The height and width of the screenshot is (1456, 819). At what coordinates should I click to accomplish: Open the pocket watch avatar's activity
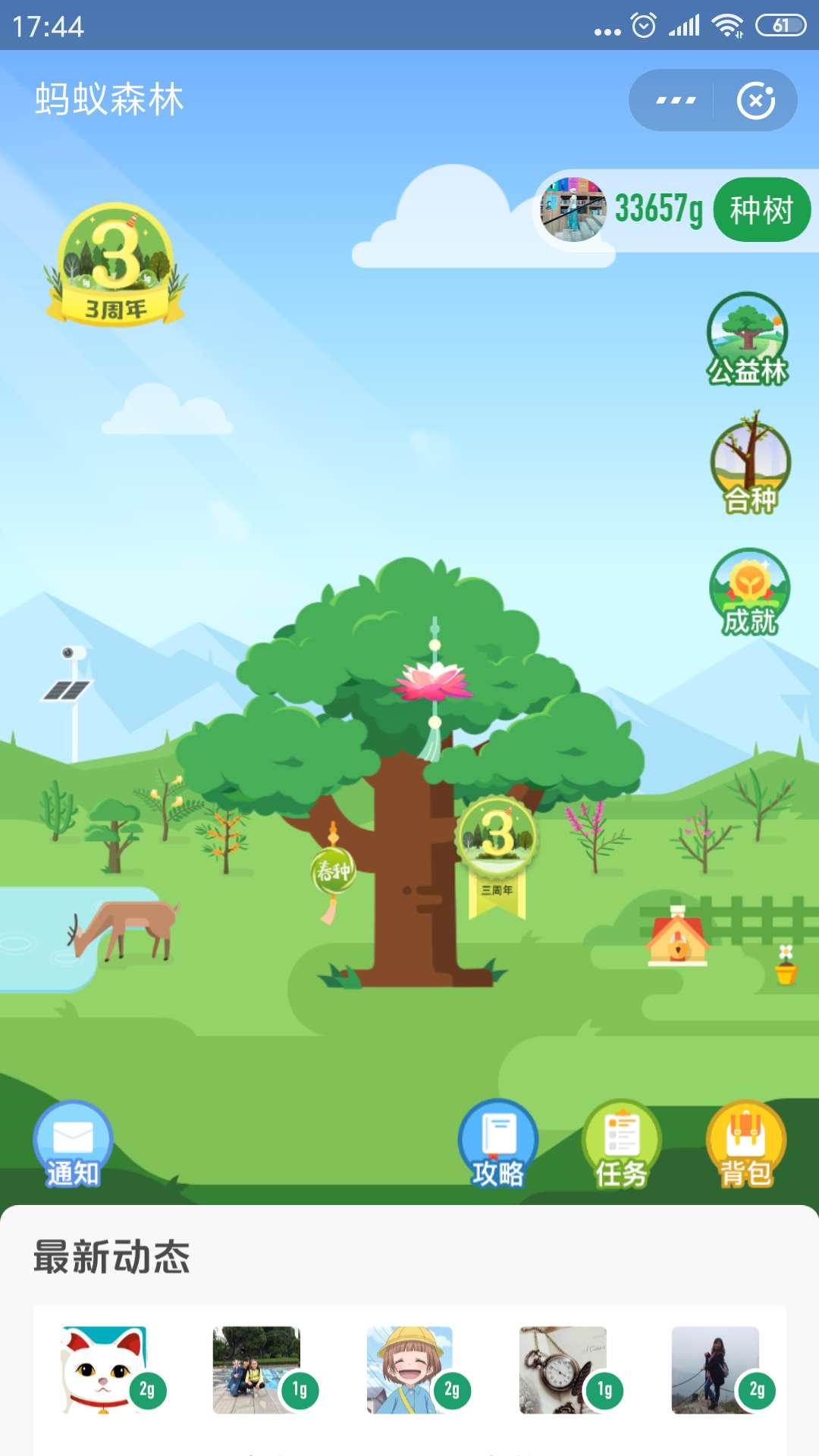pyautogui.click(x=563, y=1370)
